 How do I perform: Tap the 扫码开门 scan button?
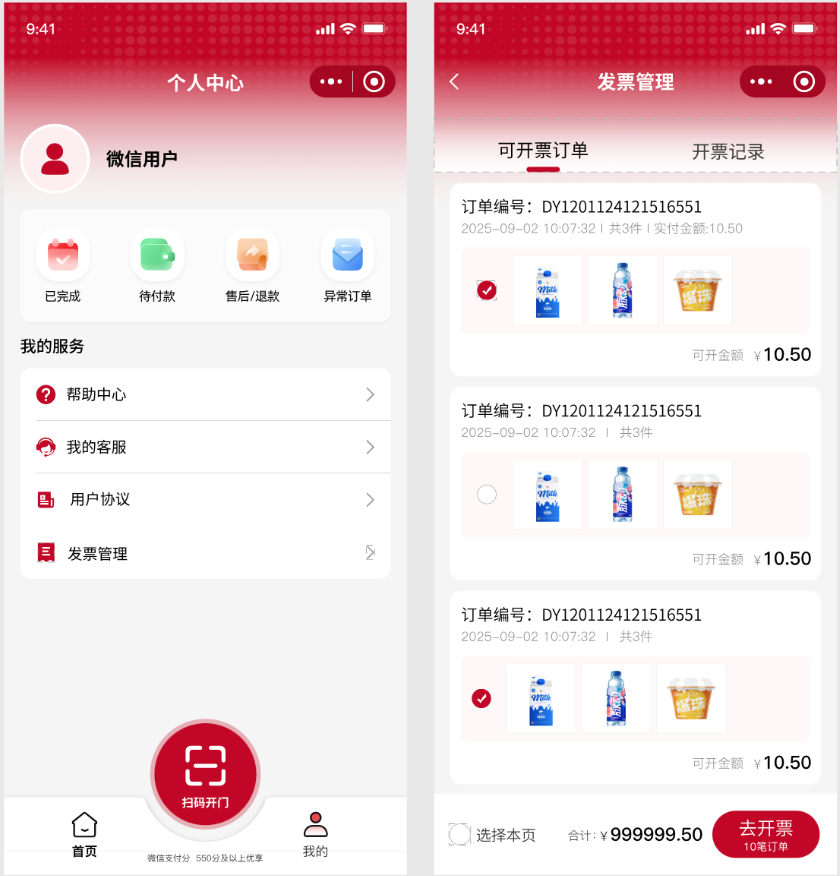pos(205,774)
